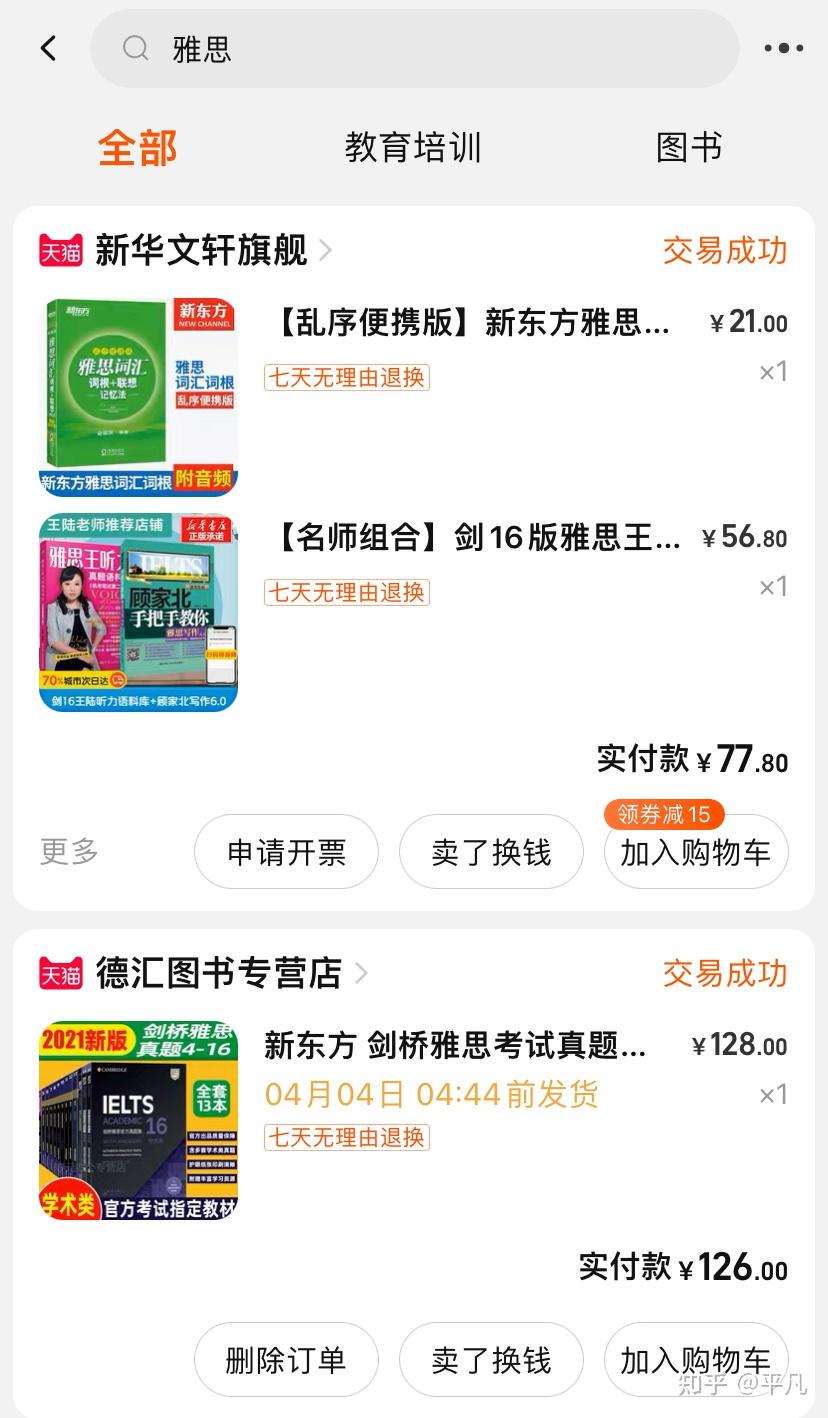The image size is (828, 1418).
Task: Tap 更多 for more order options
Action: coord(70,852)
